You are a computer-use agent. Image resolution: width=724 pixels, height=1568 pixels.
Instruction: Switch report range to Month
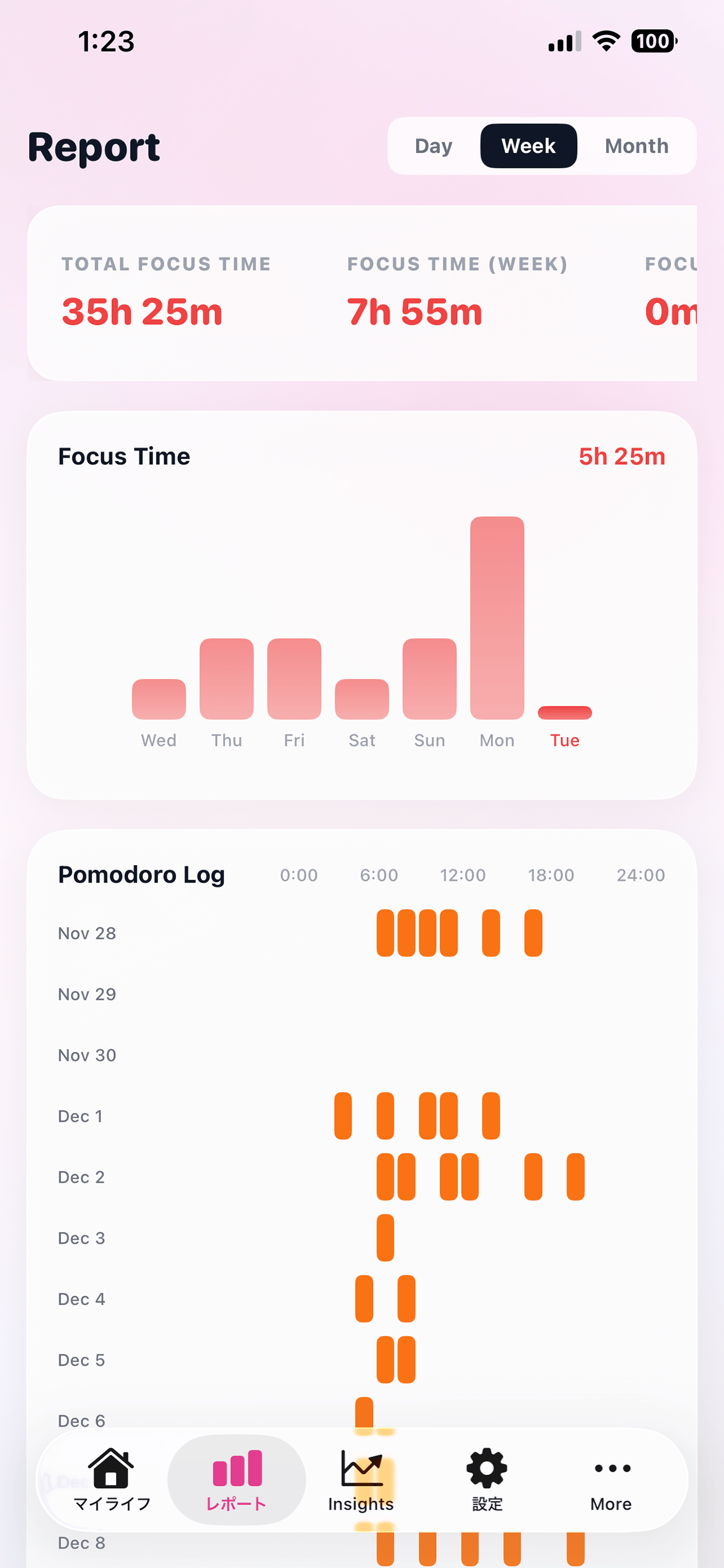coord(636,146)
